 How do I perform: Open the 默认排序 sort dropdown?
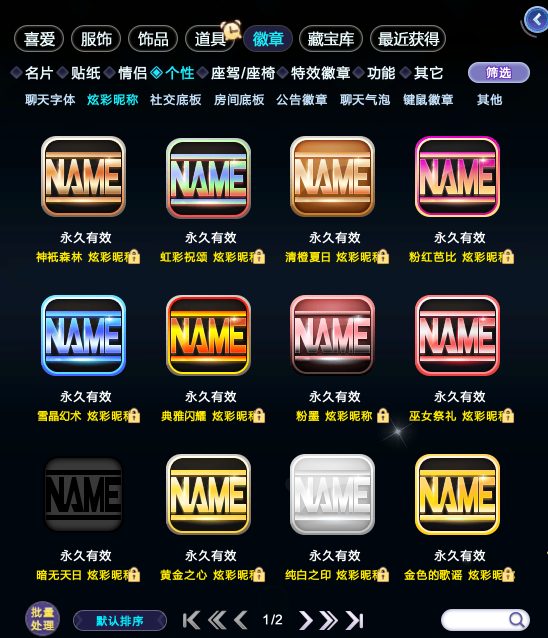pyautogui.click(x=120, y=621)
